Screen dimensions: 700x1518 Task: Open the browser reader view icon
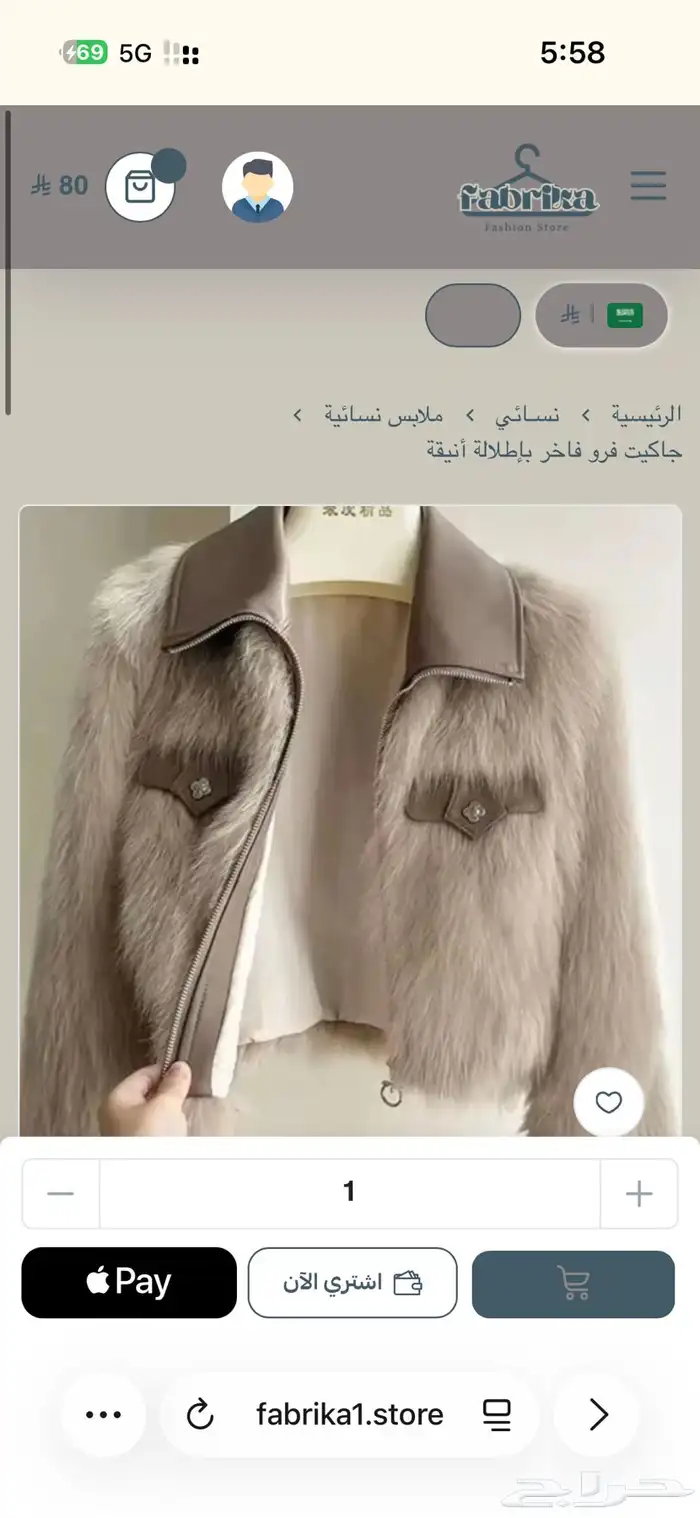point(497,1415)
